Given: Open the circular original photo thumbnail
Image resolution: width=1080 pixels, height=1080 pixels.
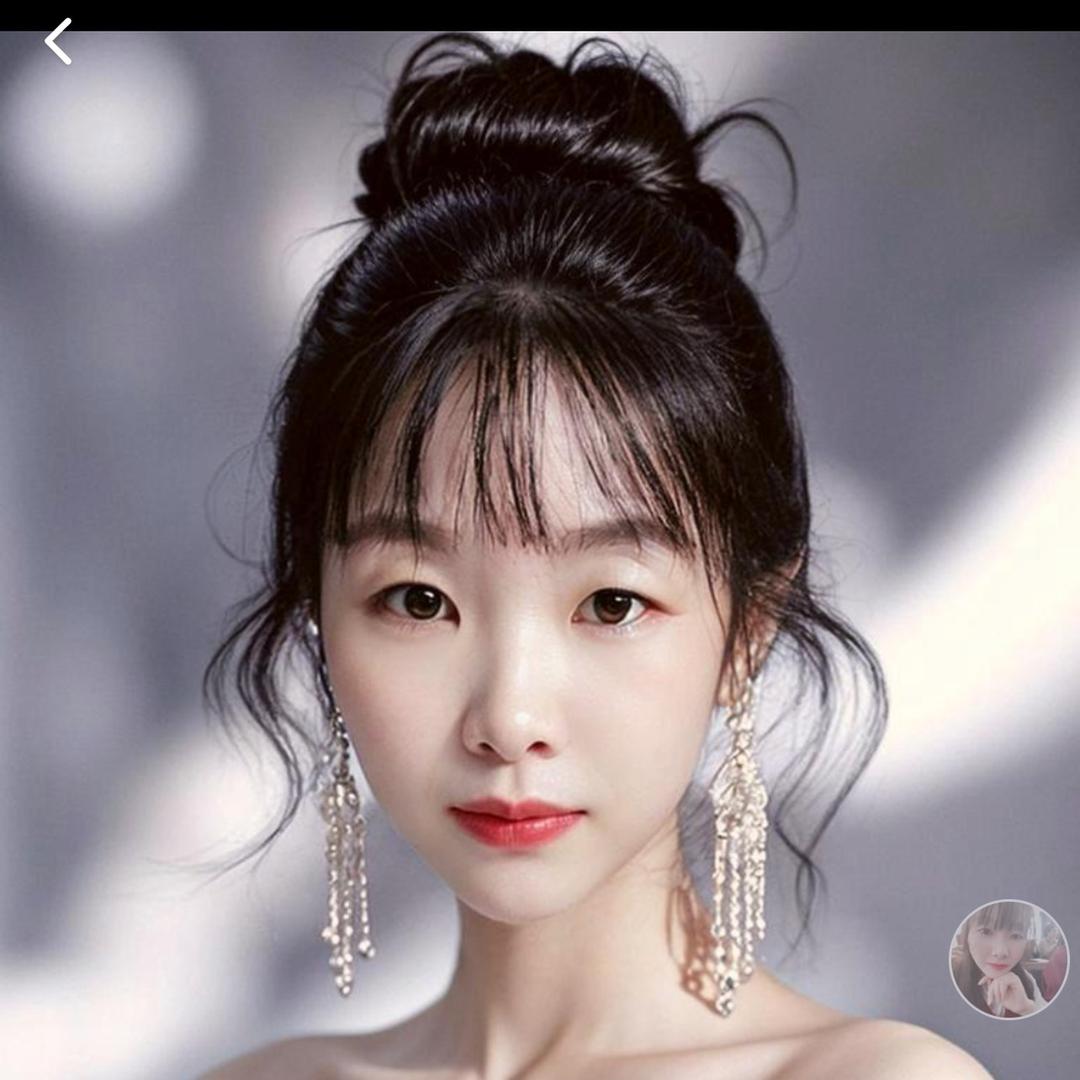Looking at the screenshot, I should (x=1008, y=959).
